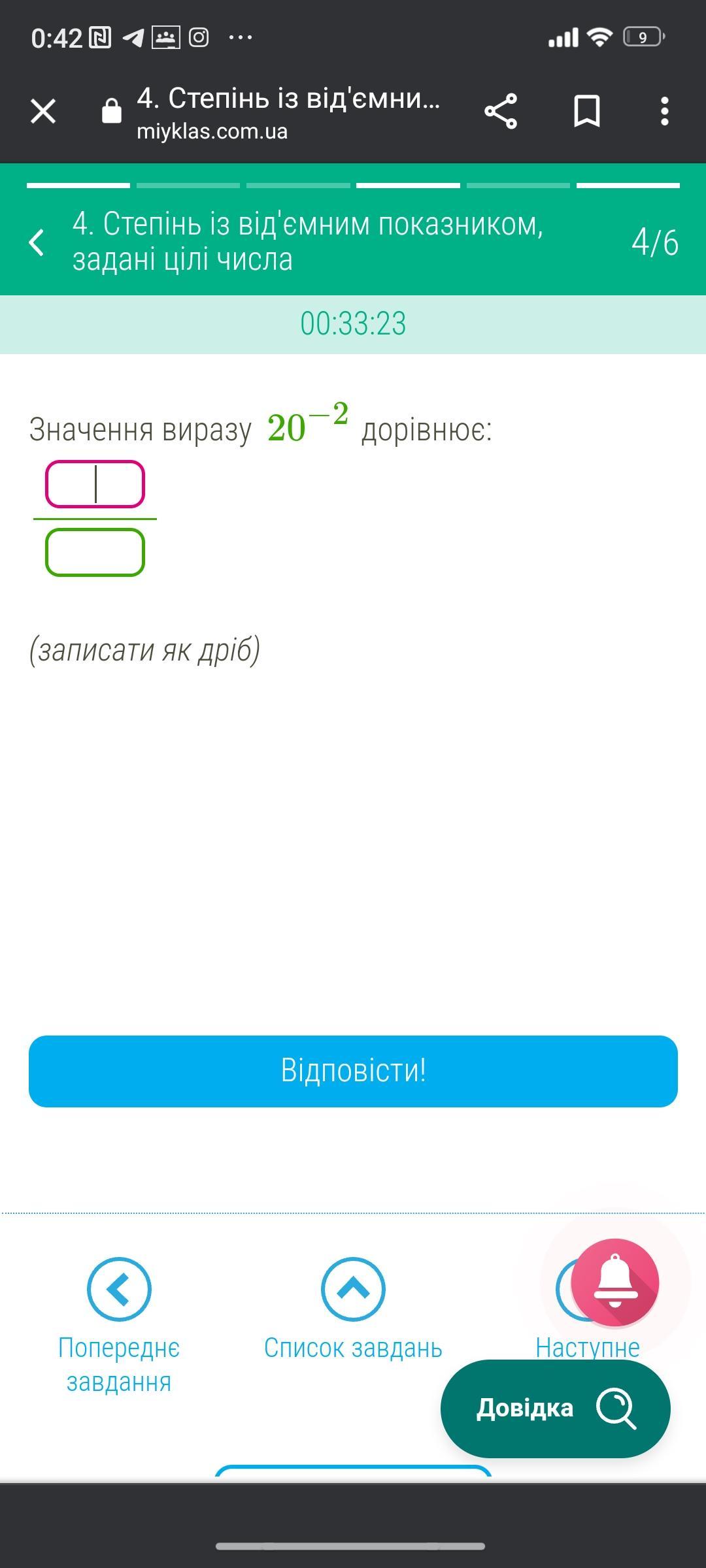This screenshot has width=706, height=1568.
Task: Close the browser tab with X
Action: [x=43, y=111]
